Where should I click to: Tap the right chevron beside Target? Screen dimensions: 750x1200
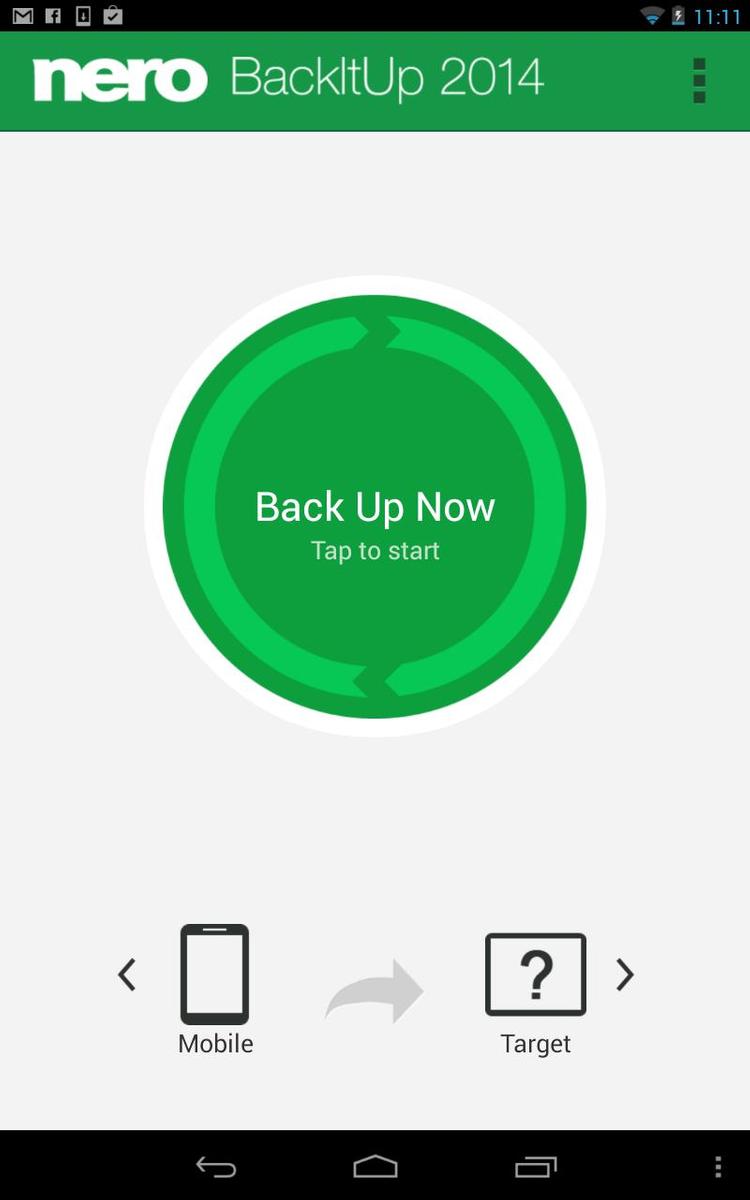click(x=625, y=974)
